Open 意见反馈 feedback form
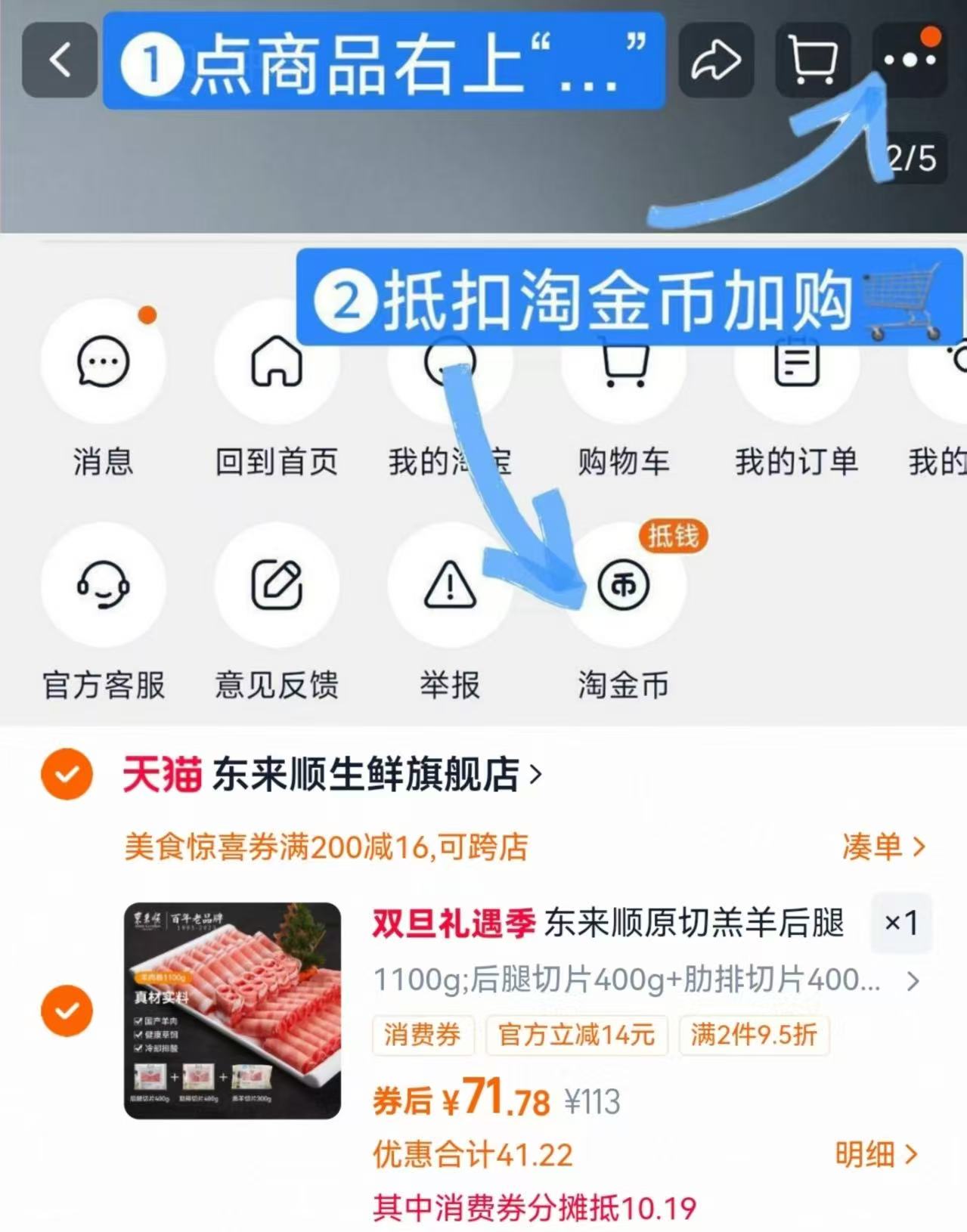Image resolution: width=967 pixels, height=1232 pixels. pos(276,590)
